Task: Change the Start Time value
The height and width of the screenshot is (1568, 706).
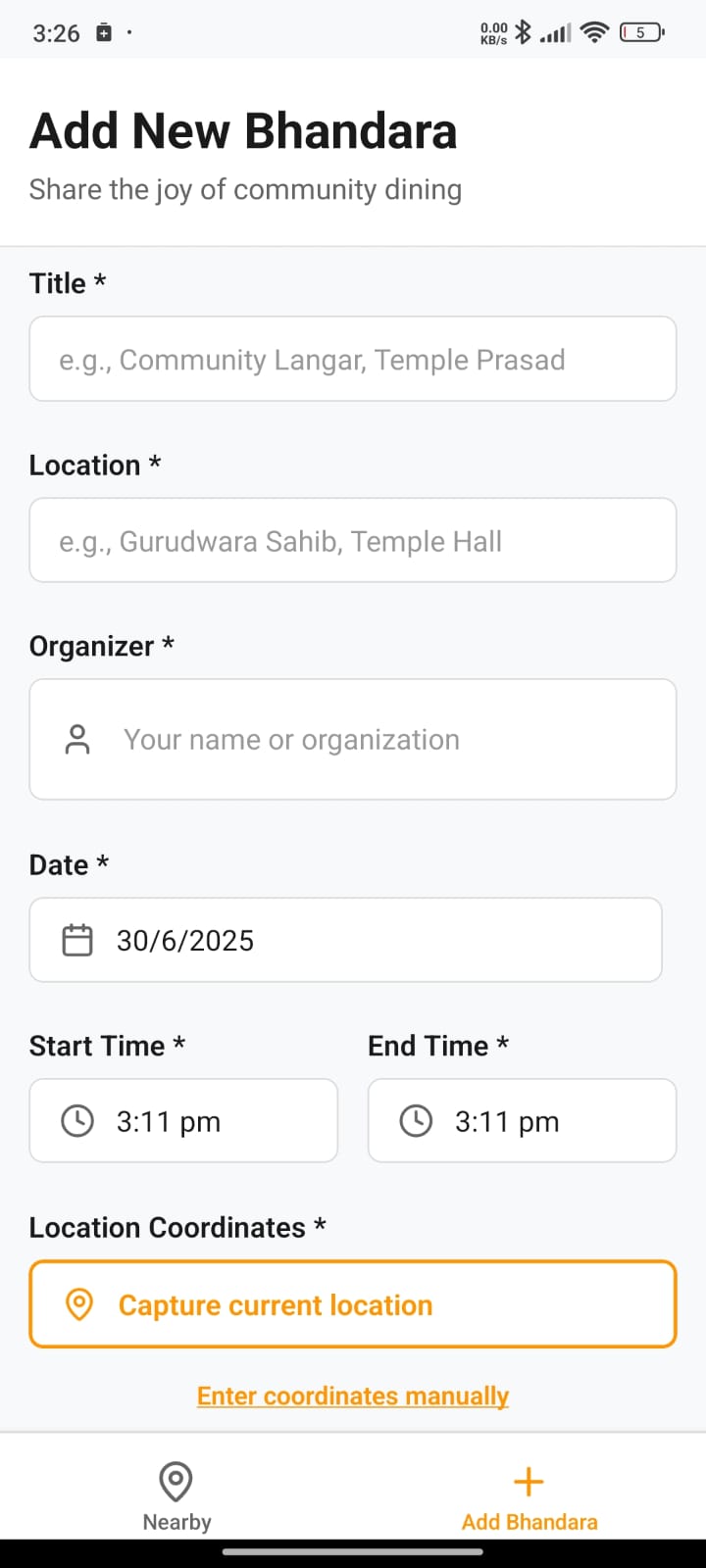Action: click(183, 1121)
